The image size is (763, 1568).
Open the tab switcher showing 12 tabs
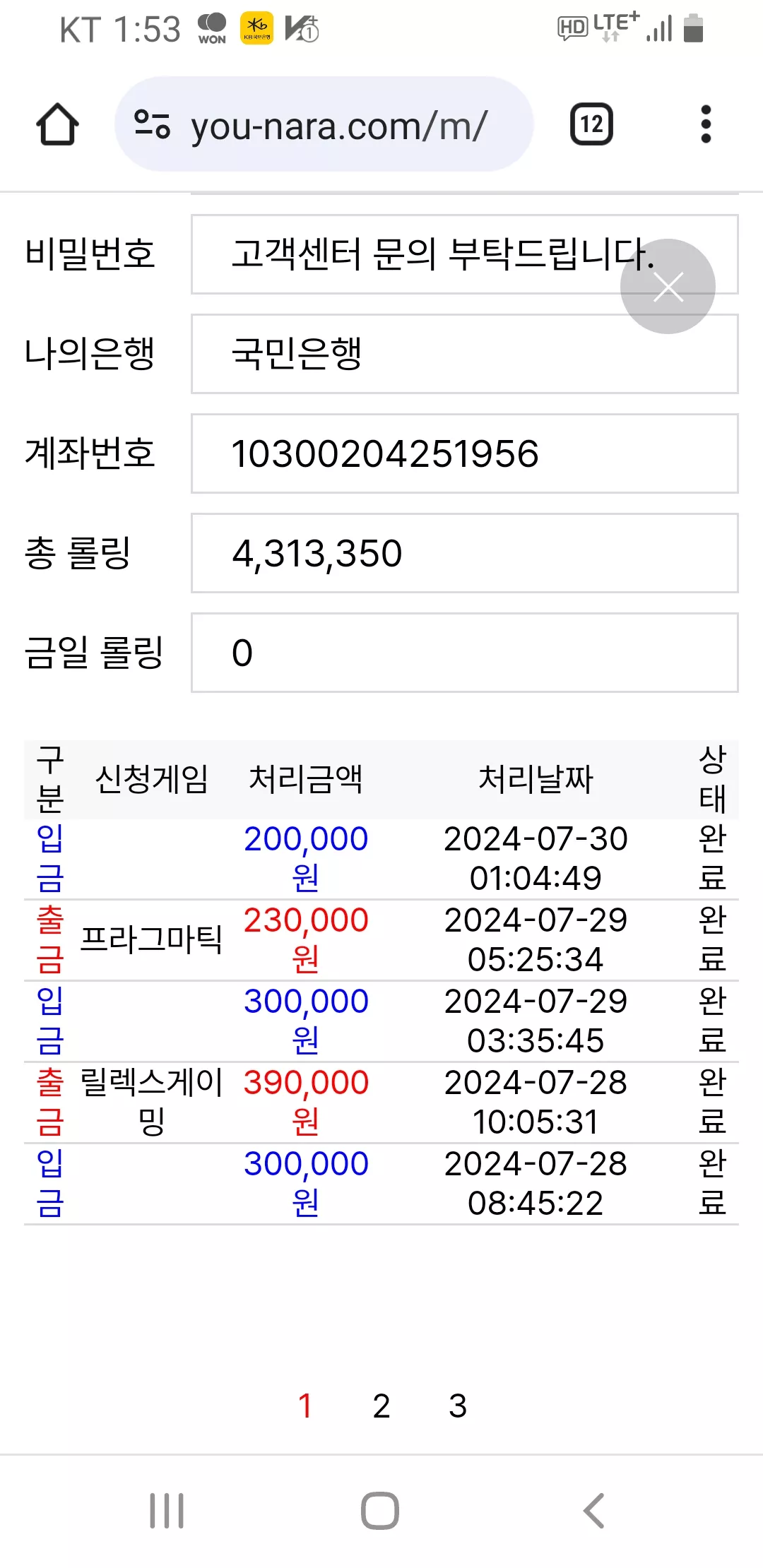(x=591, y=125)
